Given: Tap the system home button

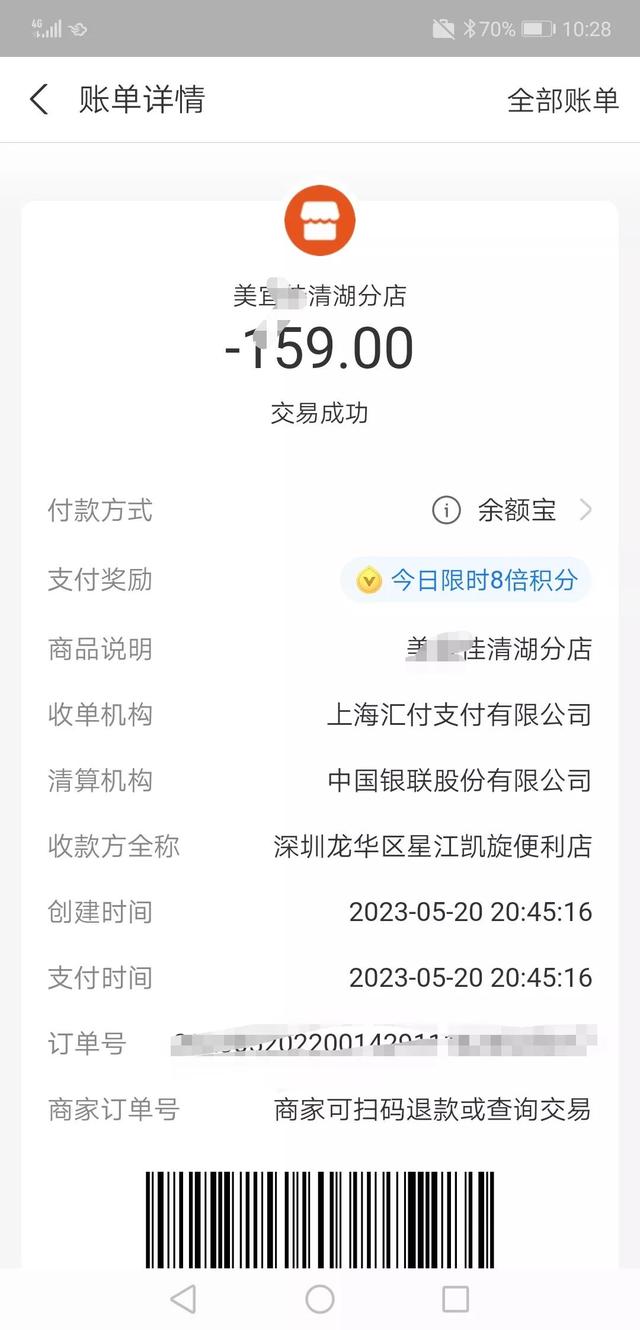Looking at the screenshot, I should 320,1299.
